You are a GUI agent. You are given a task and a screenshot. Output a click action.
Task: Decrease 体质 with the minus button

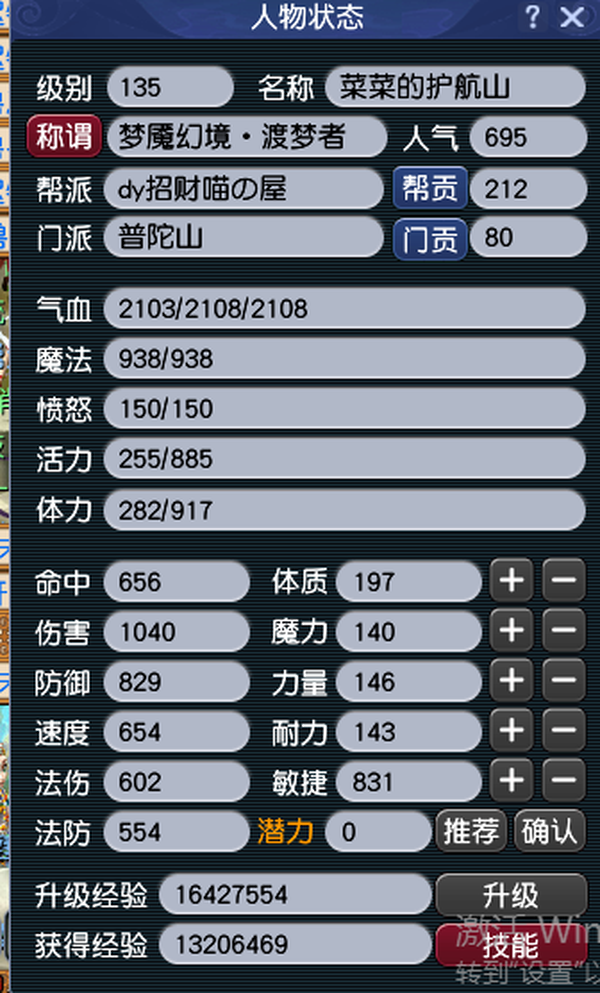[x=563, y=580]
